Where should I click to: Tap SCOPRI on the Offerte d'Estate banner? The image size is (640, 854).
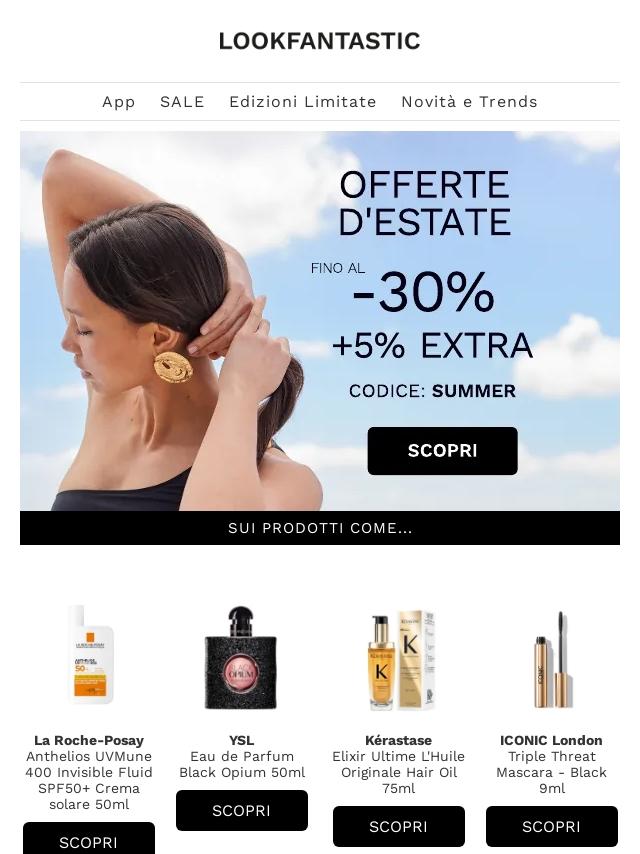coord(442,451)
